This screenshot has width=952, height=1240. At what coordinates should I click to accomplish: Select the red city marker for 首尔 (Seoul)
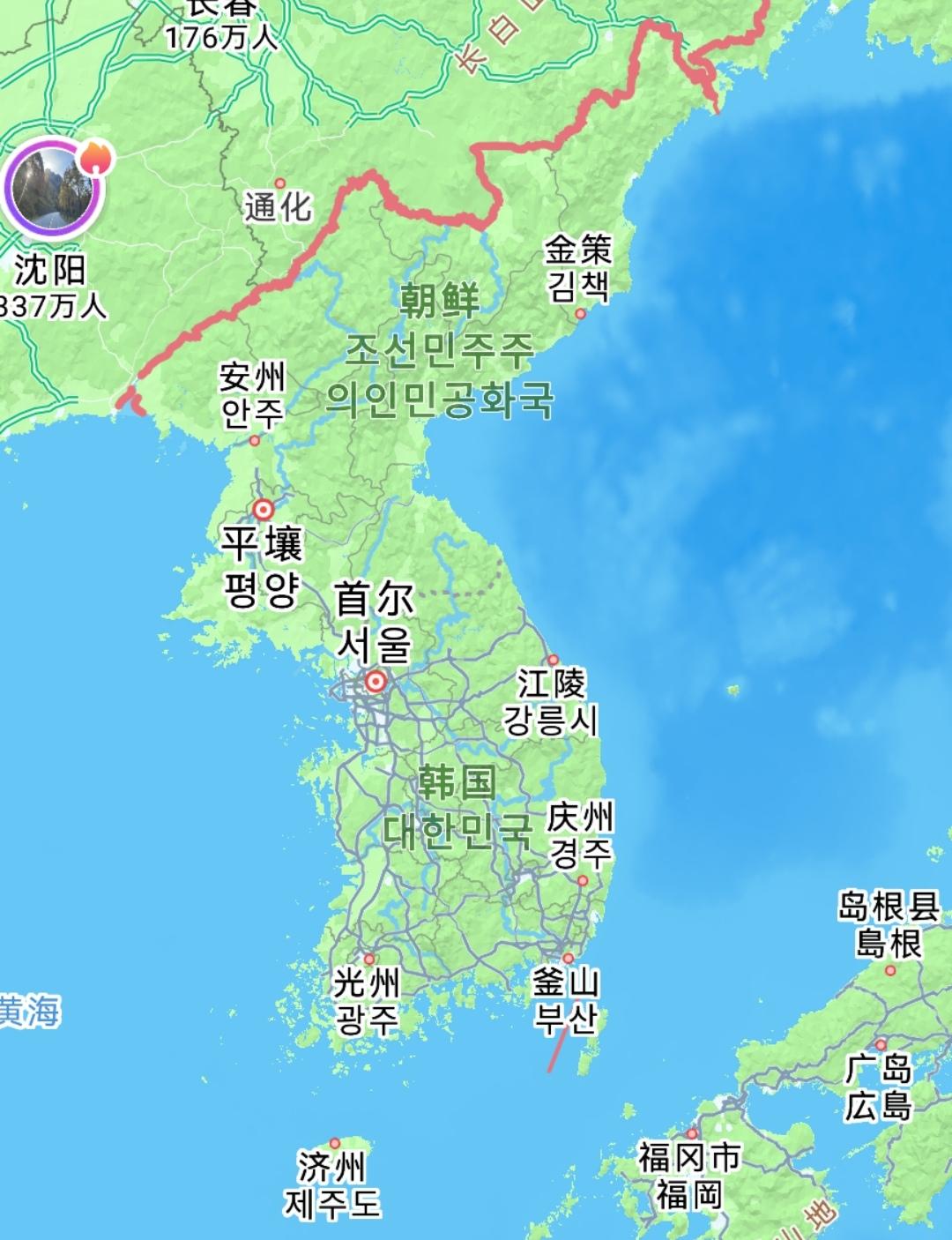[377, 681]
